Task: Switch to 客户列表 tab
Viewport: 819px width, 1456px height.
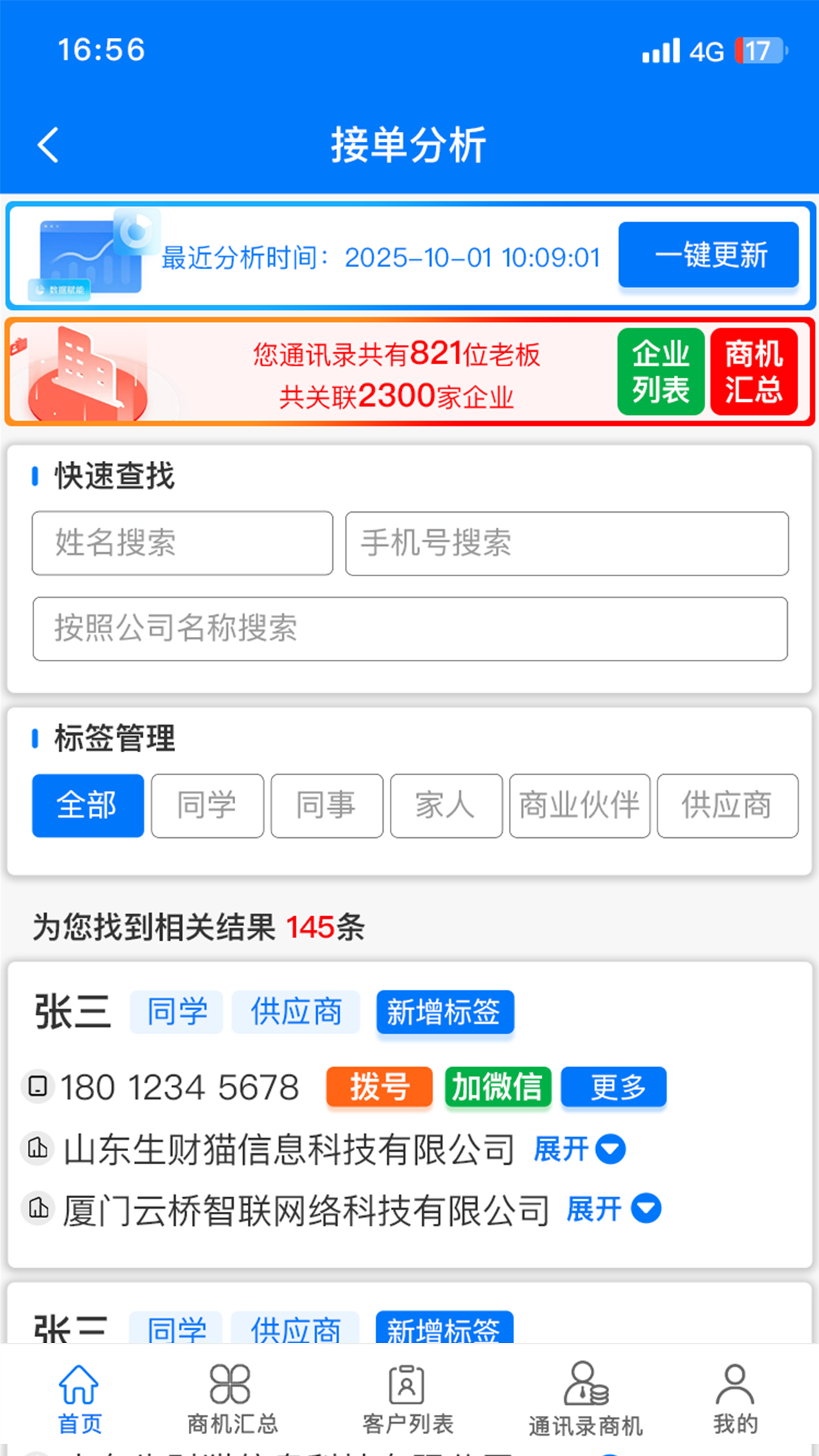Action: pos(407,1400)
